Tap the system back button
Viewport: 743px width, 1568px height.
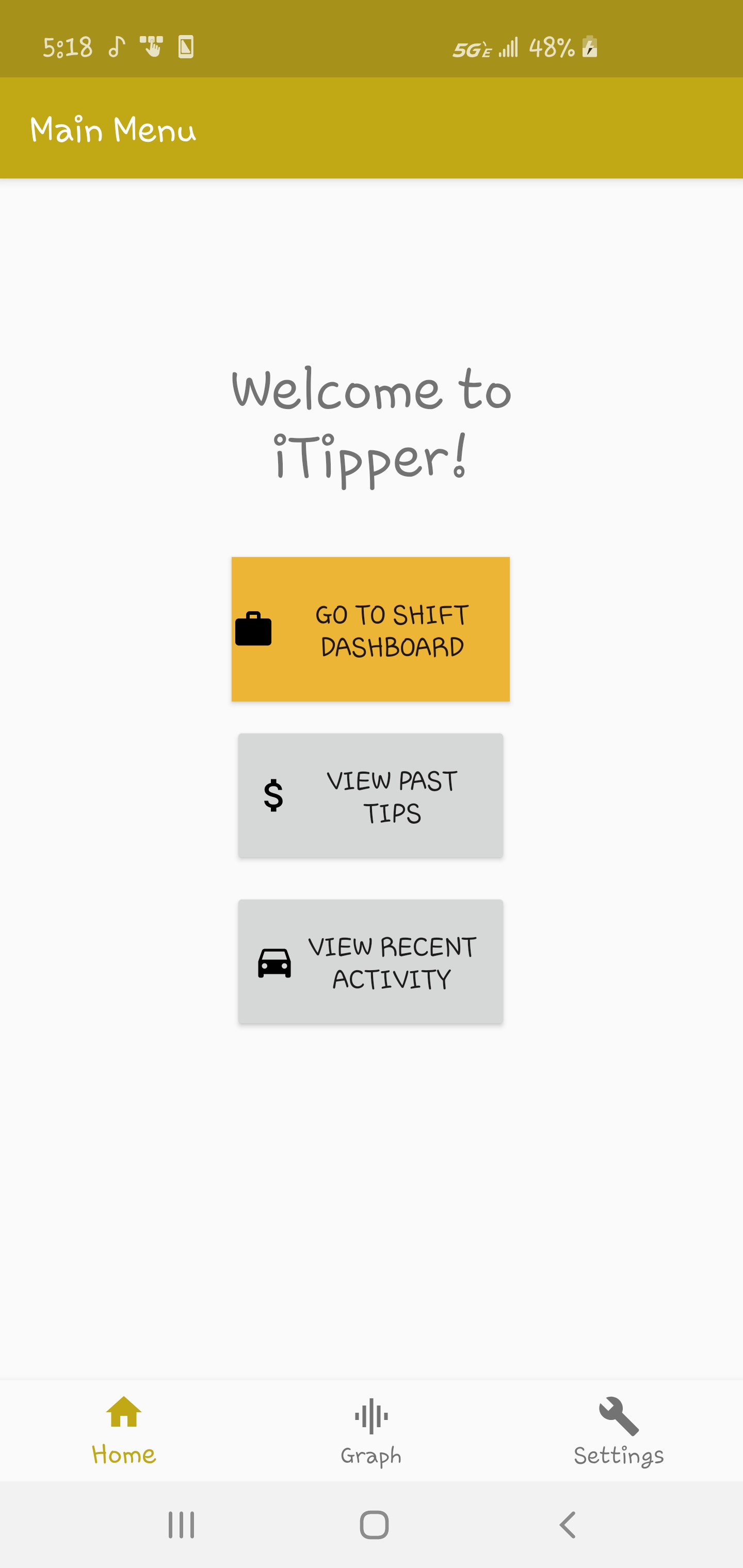568,1525
